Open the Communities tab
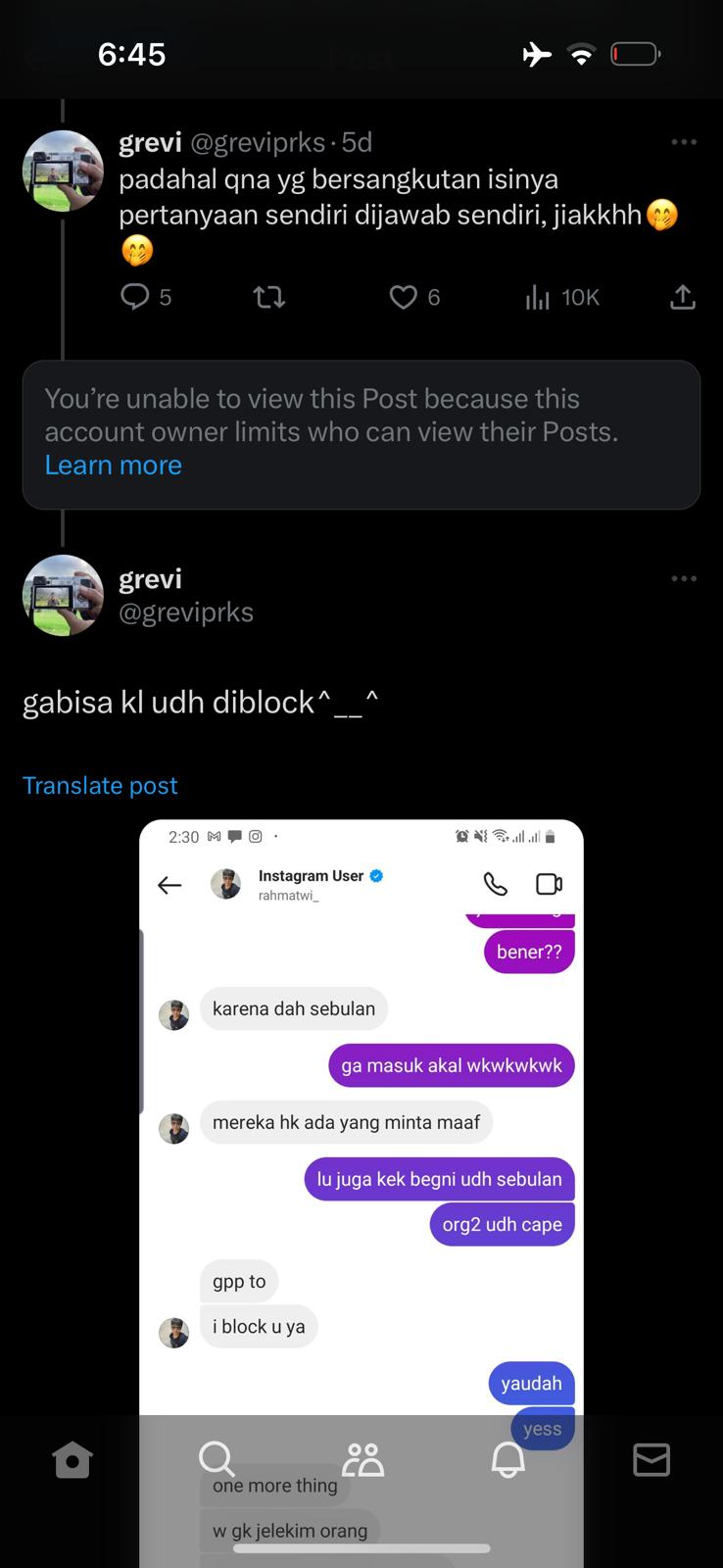 (362, 1459)
